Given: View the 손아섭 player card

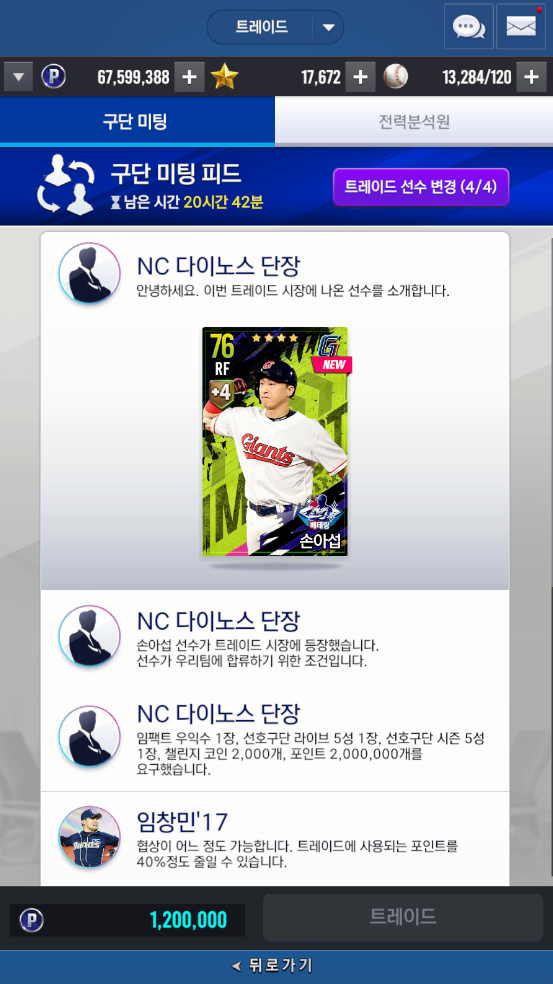Looking at the screenshot, I should coord(275,441).
